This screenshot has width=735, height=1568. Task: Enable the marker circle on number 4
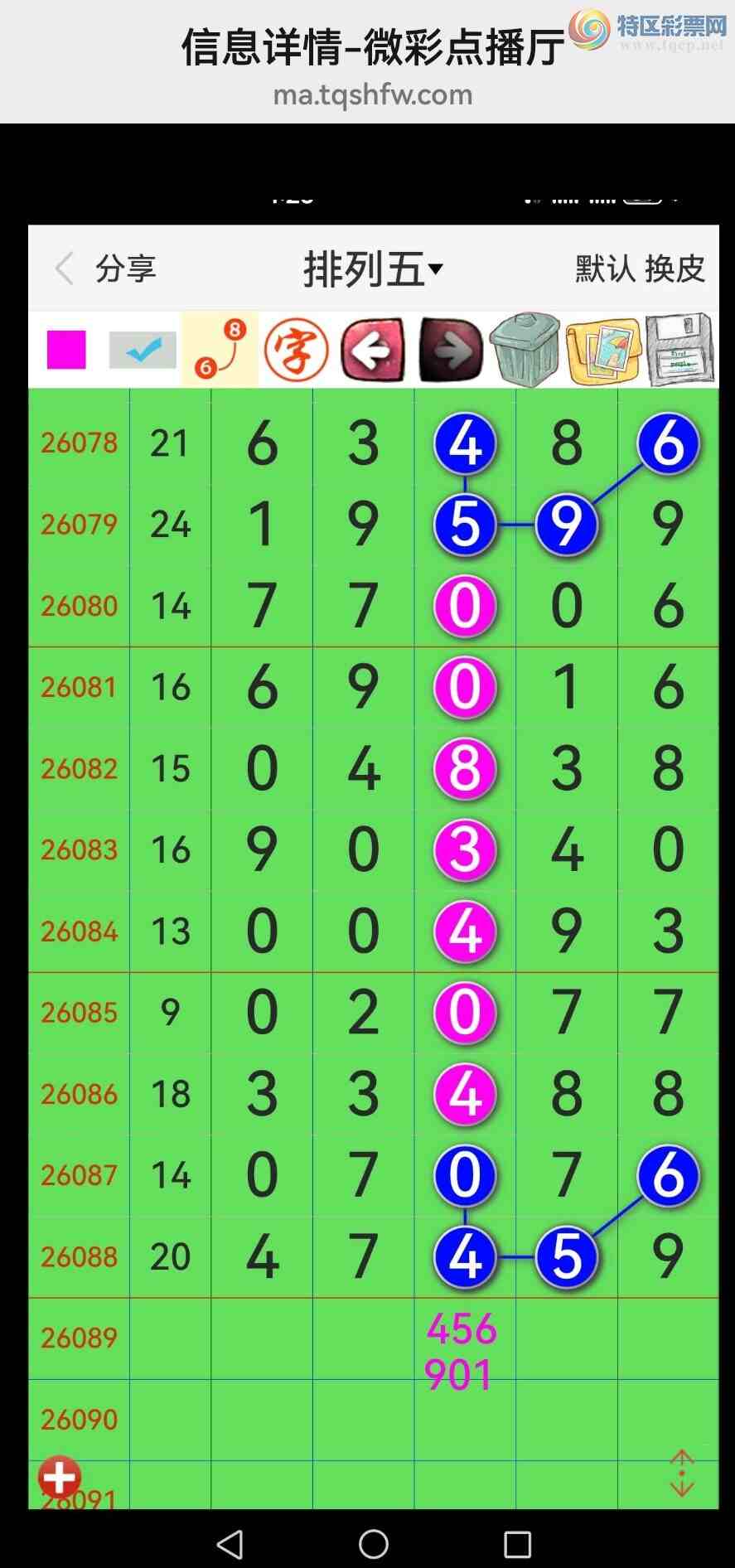[464, 443]
